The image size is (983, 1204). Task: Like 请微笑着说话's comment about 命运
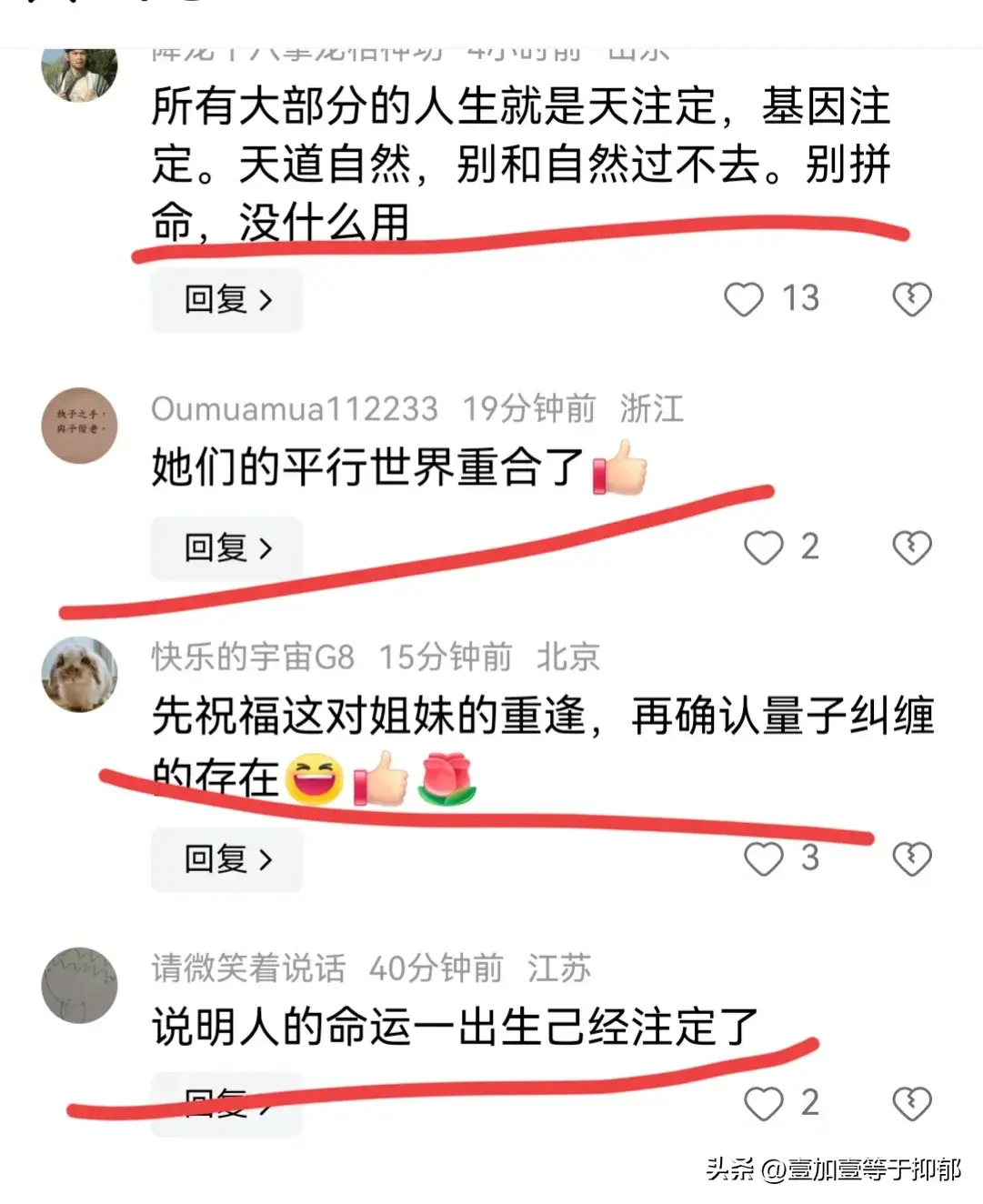[x=764, y=1104]
